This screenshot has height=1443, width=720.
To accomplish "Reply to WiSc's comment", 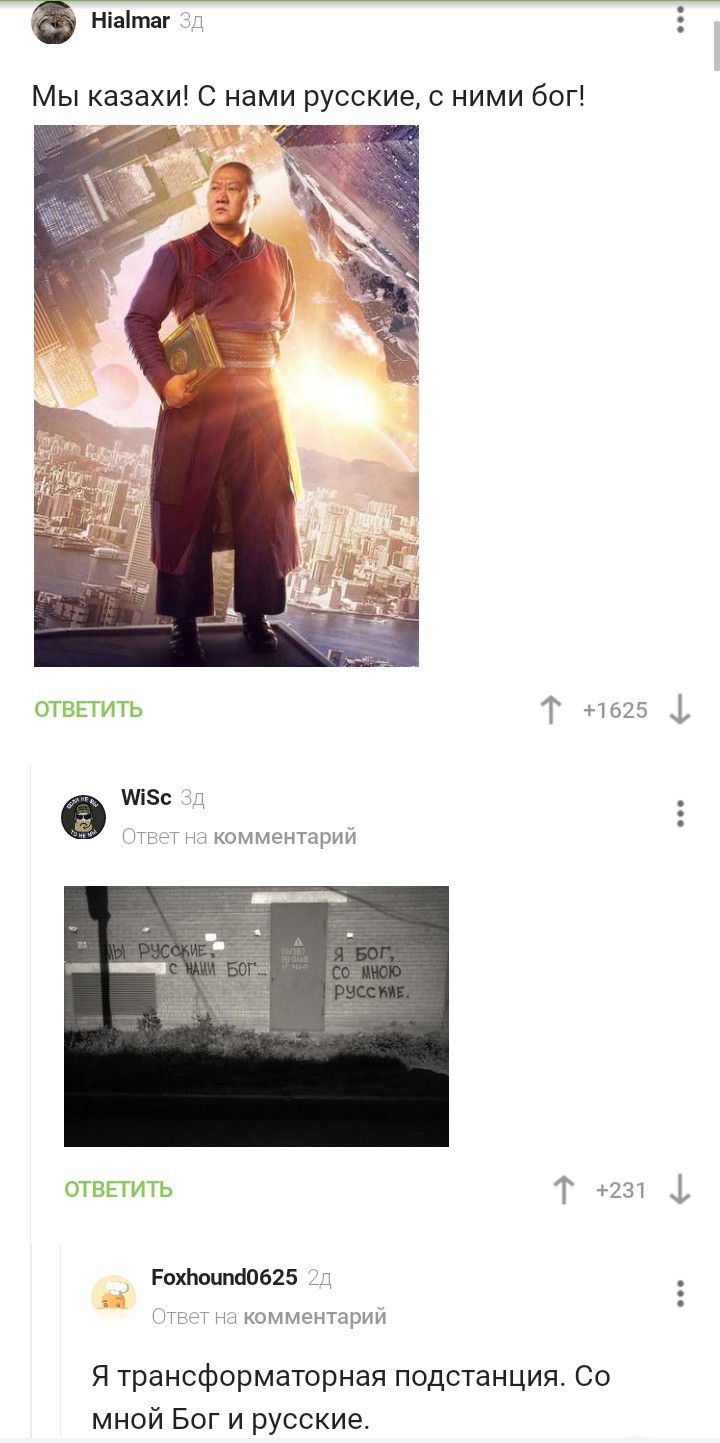I will (119, 1190).
